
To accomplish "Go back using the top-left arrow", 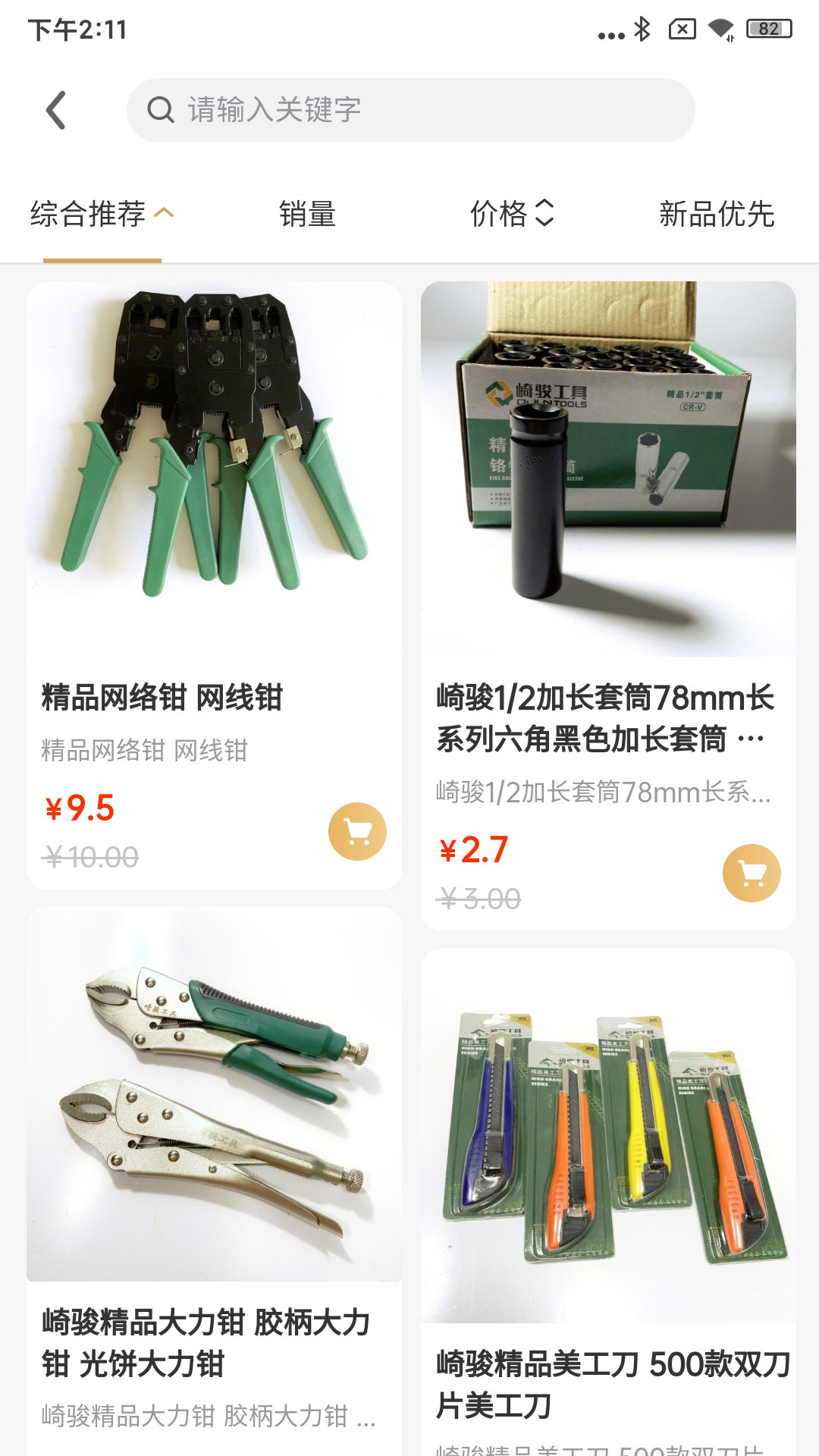I will (56, 111).
